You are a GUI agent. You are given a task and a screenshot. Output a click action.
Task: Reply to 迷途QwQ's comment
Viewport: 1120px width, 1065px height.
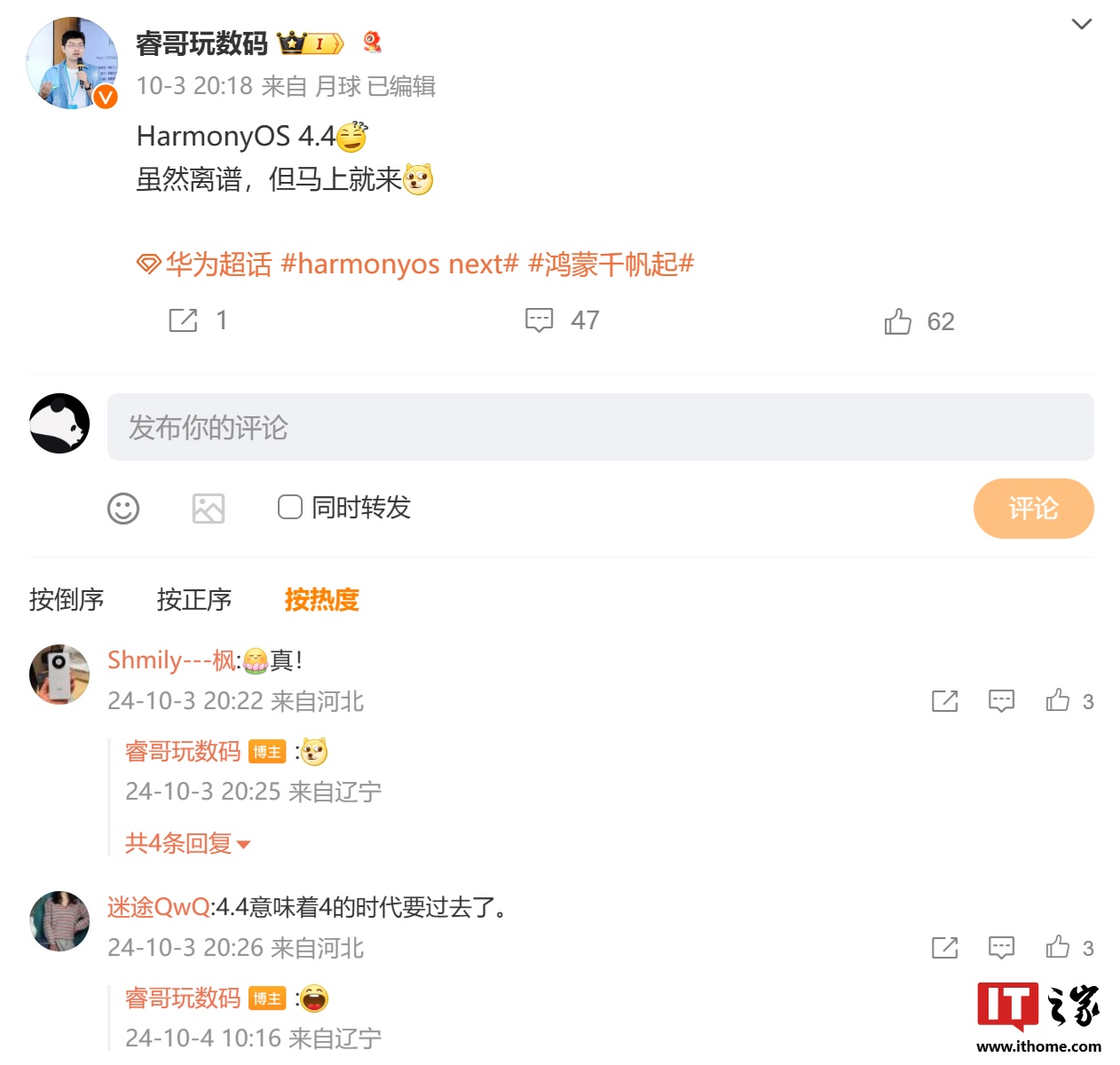pyautogui.click(x=1001, y=948)
